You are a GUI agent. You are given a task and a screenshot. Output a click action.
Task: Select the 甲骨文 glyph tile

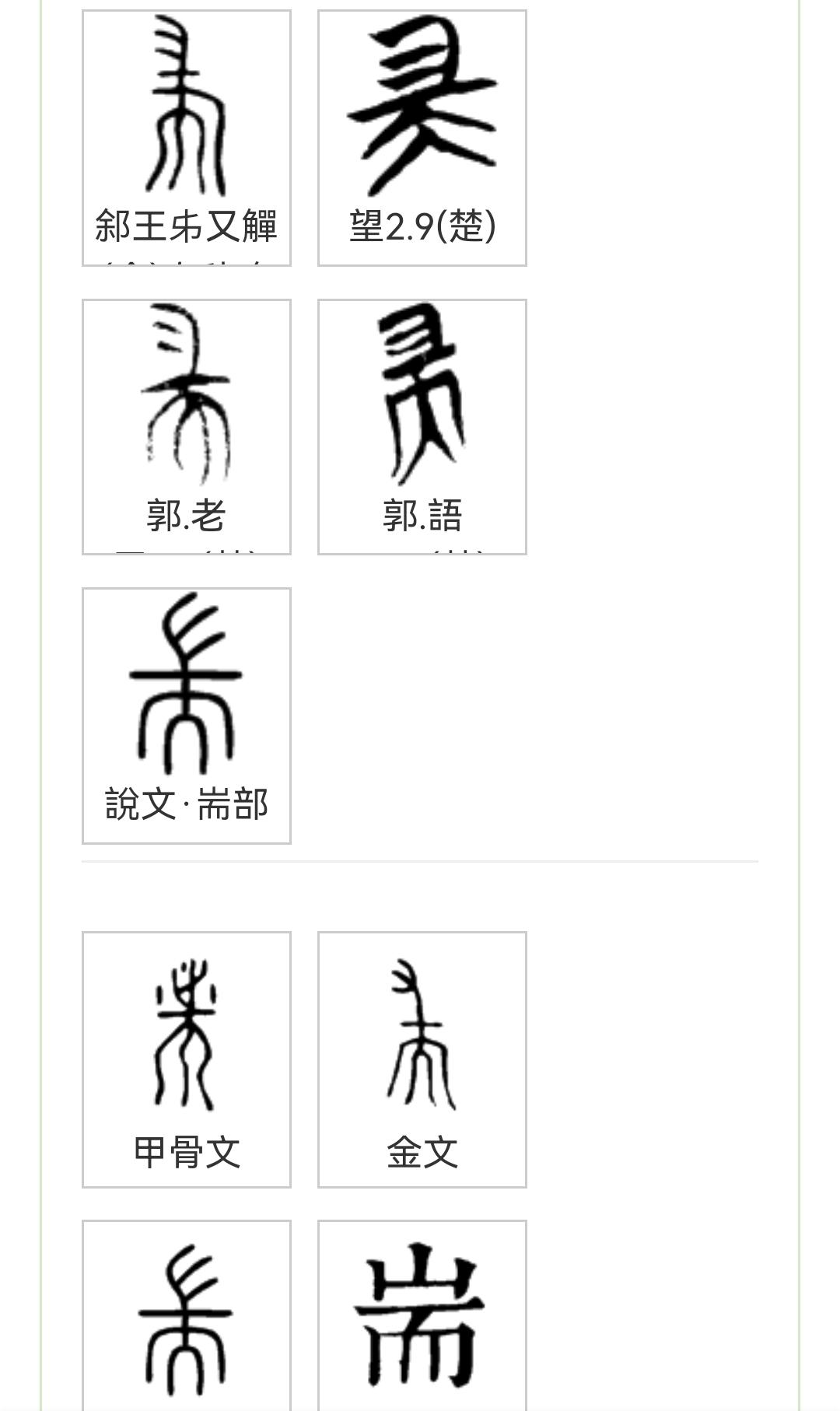click(187, 1059)
